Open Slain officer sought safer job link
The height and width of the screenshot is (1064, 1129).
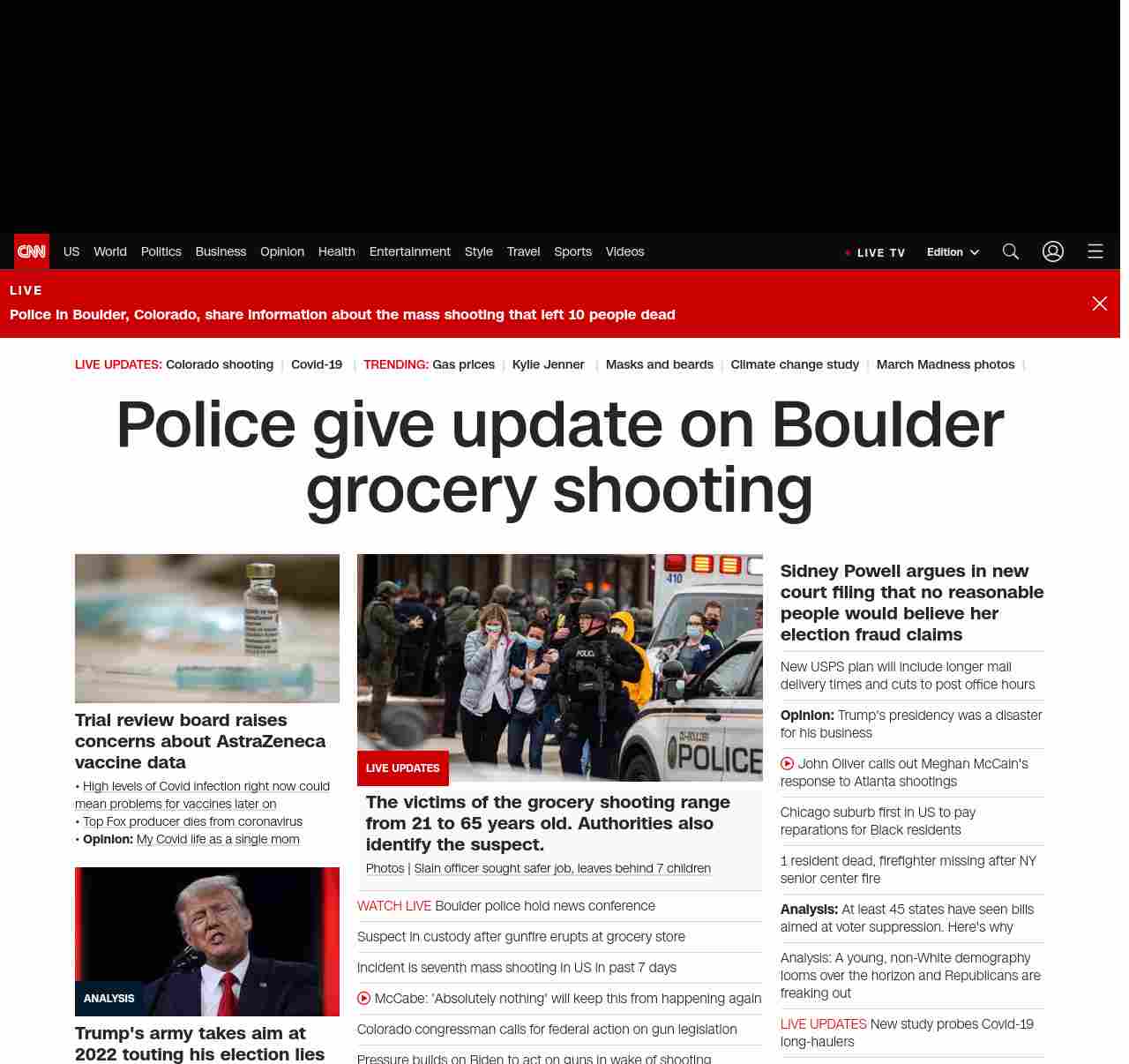coord(562,868)
